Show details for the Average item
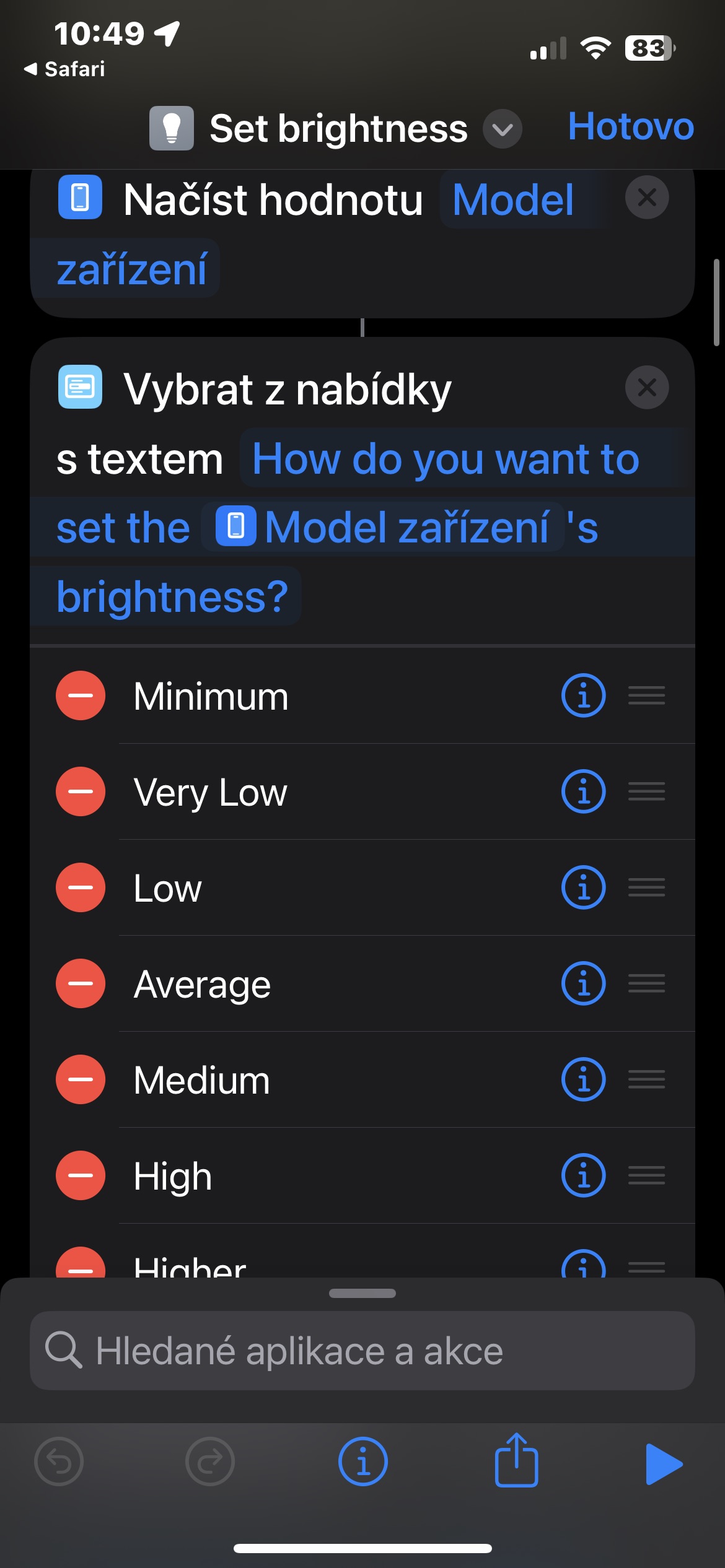Screen dimensions: 725x1568 (x=583, y=983)
